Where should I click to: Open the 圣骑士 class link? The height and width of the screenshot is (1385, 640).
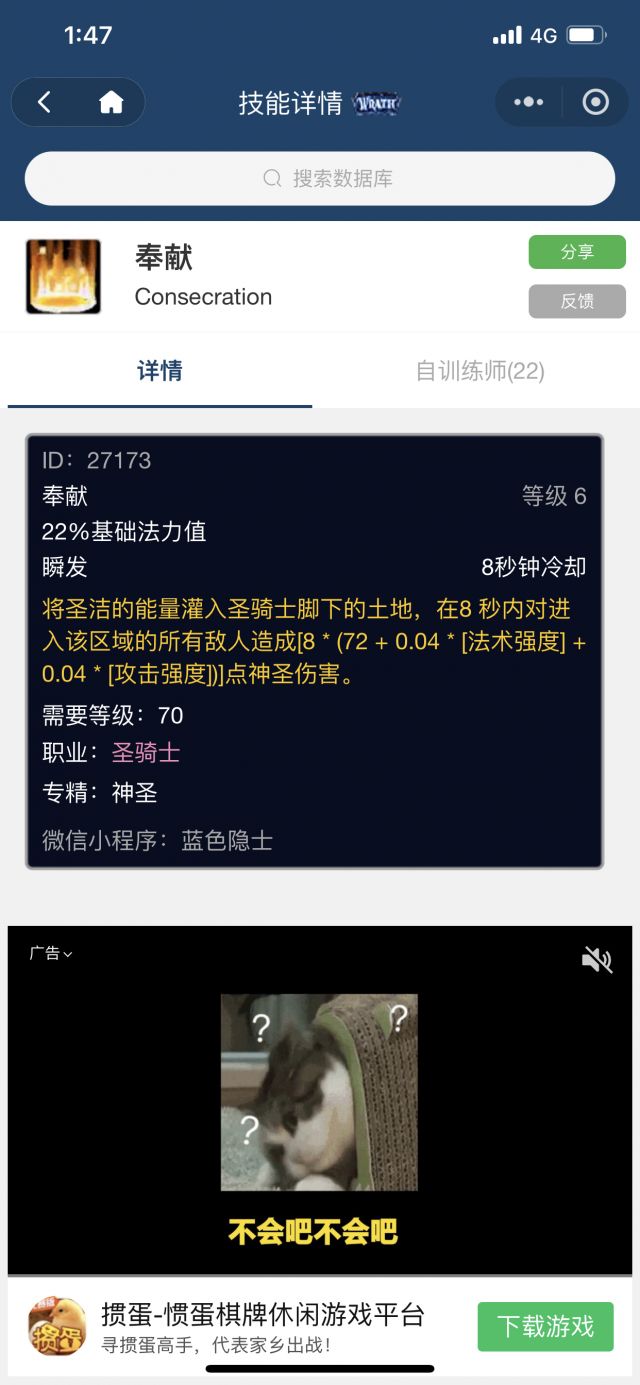point(146,753)
